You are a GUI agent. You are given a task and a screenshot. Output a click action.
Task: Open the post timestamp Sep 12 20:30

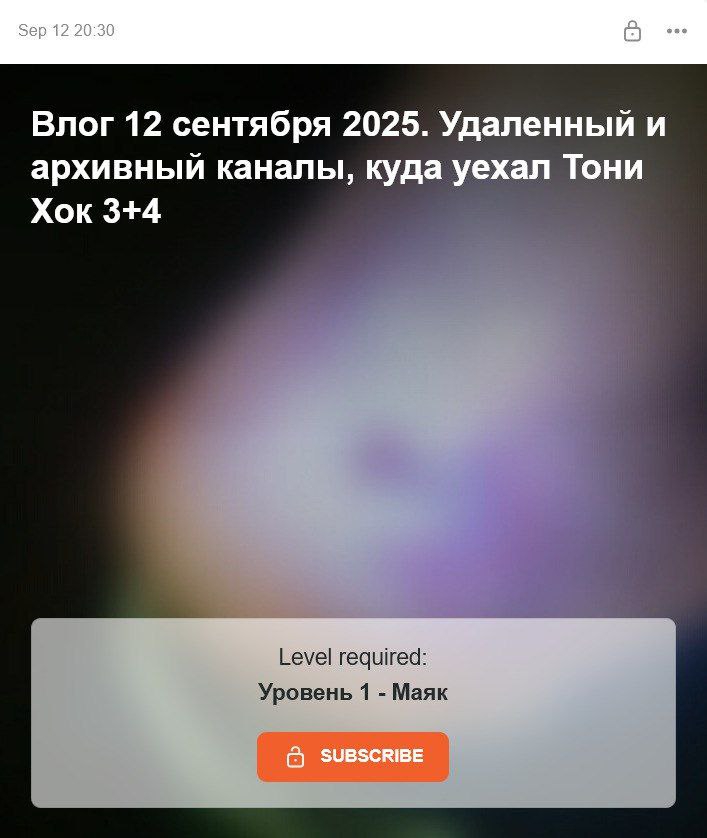click(66, 31)
